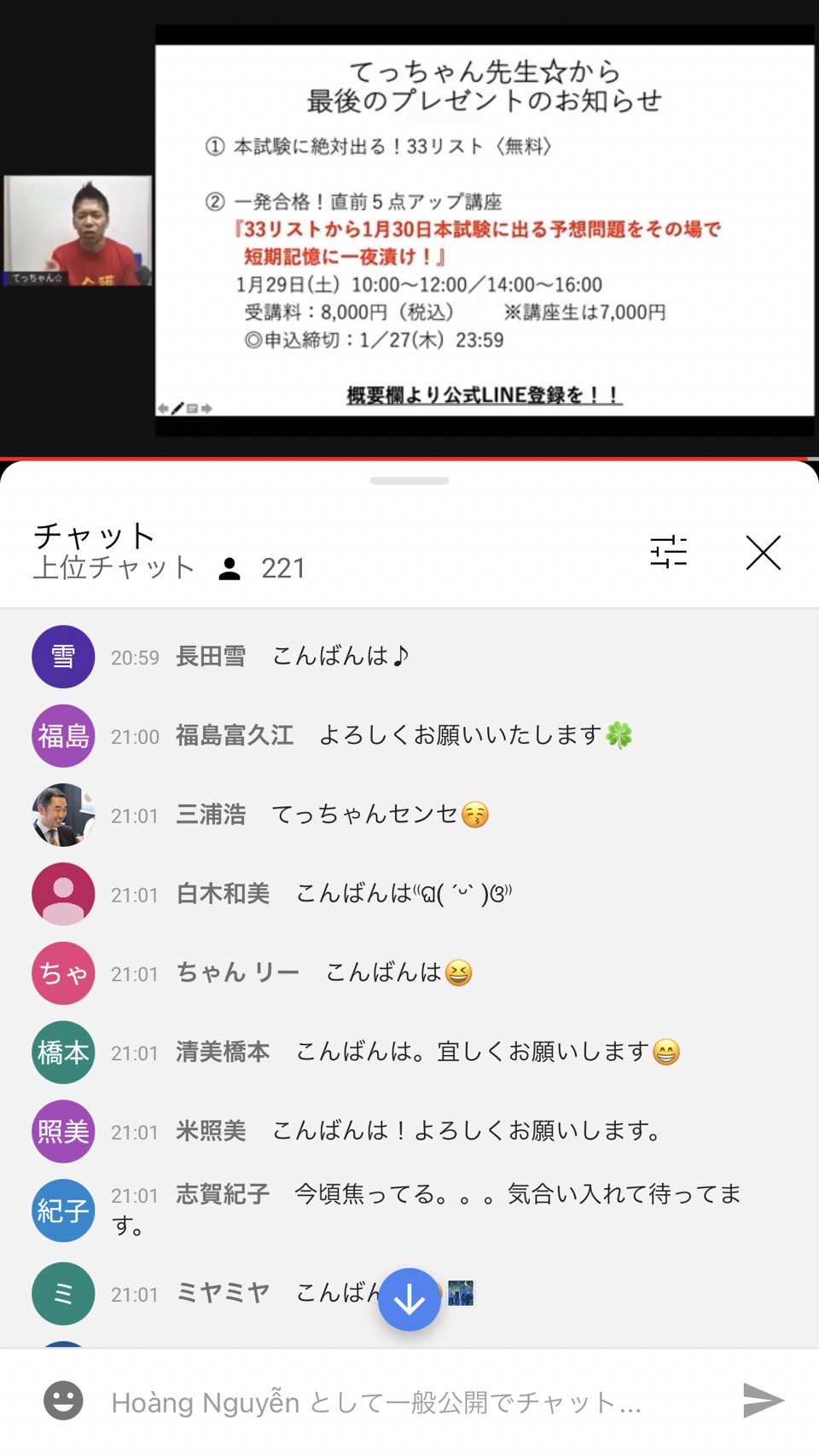Tap the live video player
819x1456 pixels.
pyautogui.click(x=409, y=229)
